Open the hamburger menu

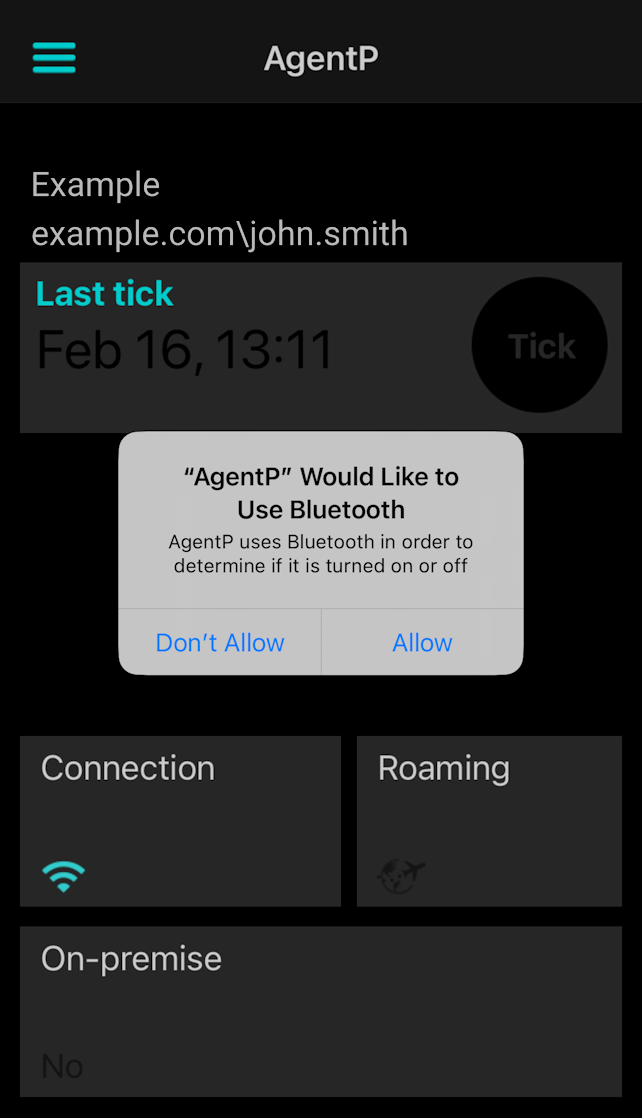click(x=54, y=58)
